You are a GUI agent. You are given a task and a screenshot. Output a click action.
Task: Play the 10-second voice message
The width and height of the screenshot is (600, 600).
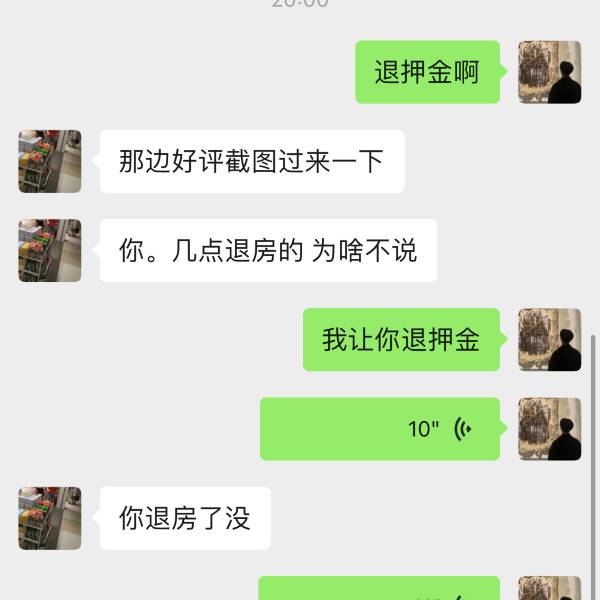[380, 429]
